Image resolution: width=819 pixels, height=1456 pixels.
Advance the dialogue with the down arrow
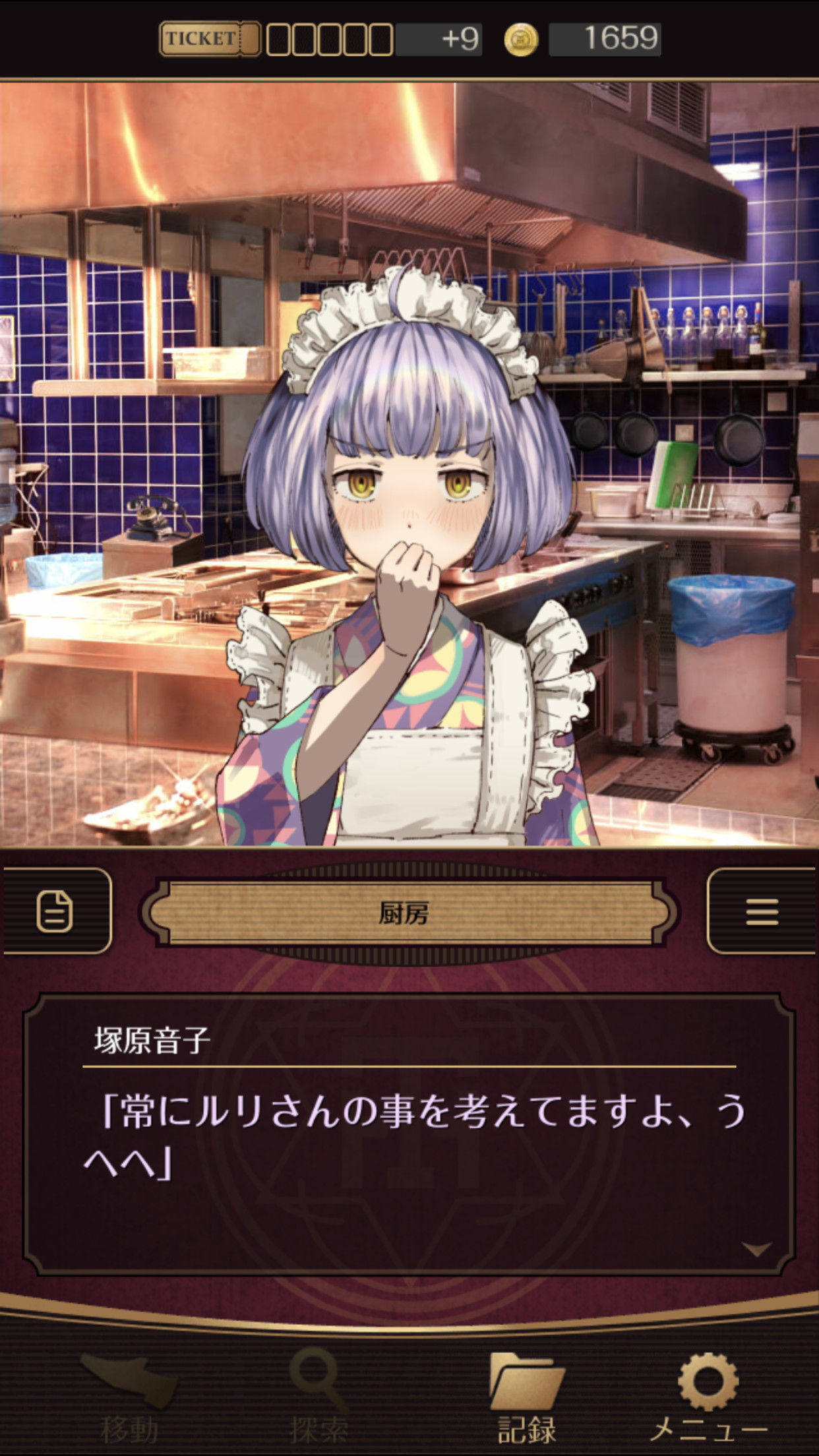coord(756,1248)
